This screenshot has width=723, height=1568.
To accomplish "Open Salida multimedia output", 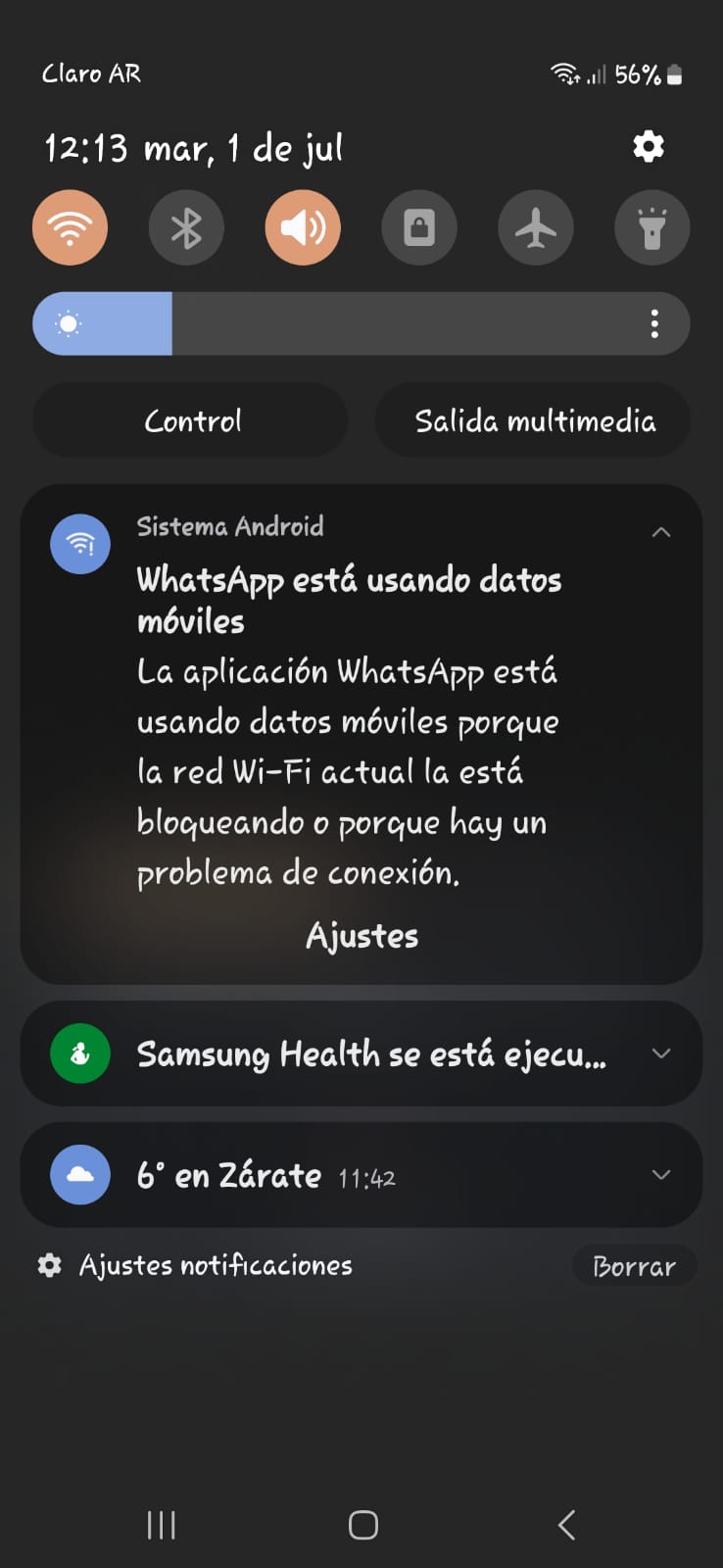I will [534, 421].
